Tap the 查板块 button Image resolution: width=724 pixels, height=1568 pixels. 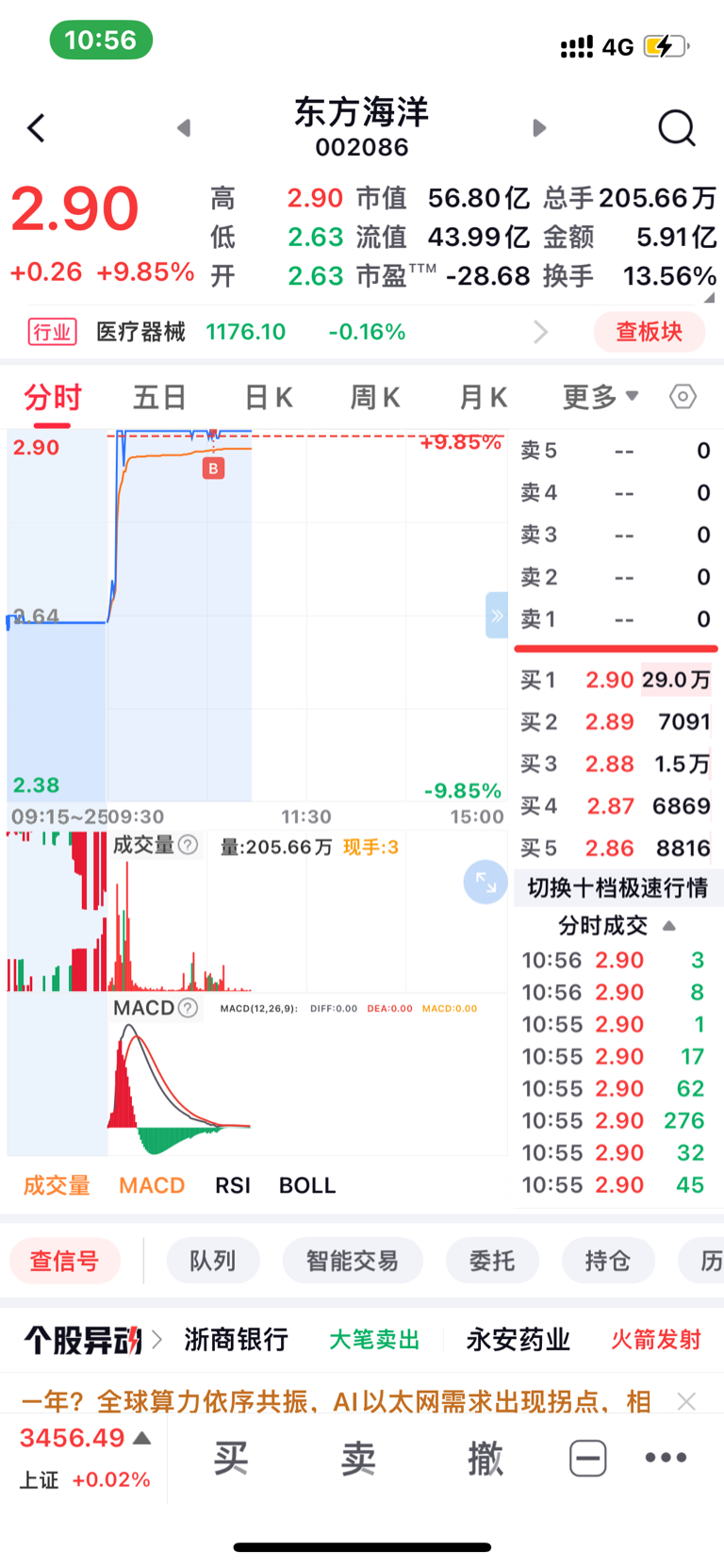(x=649, y=332)
